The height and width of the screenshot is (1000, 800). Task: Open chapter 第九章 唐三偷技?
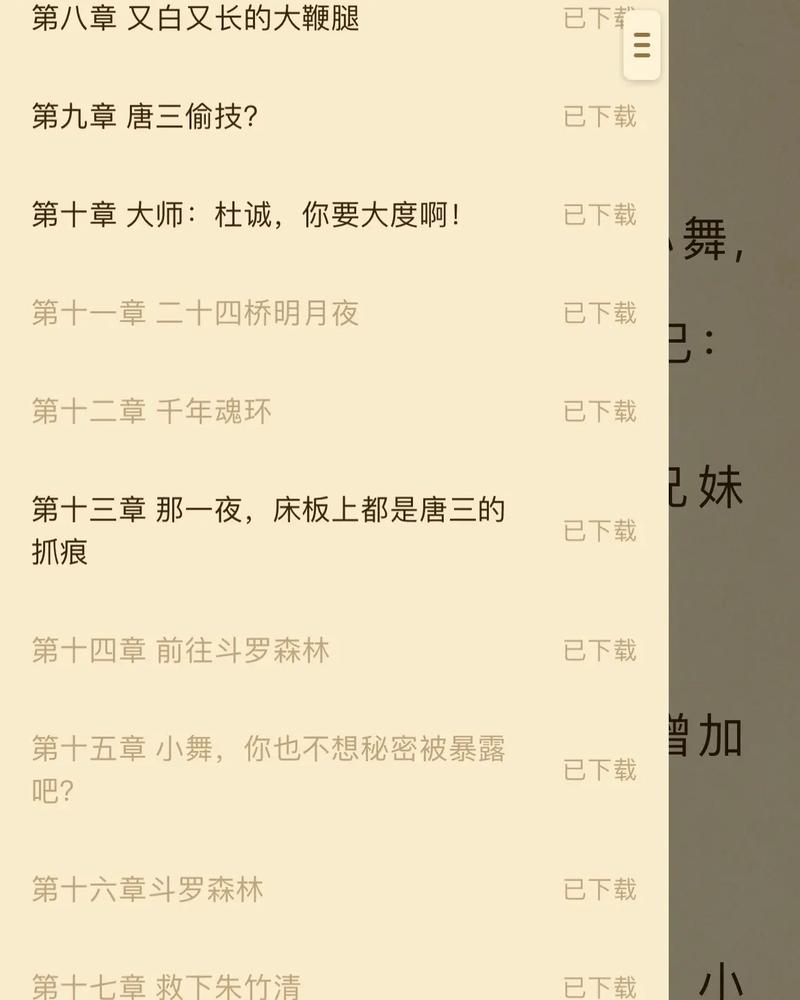pyautogui.click(x=146, y=116)
